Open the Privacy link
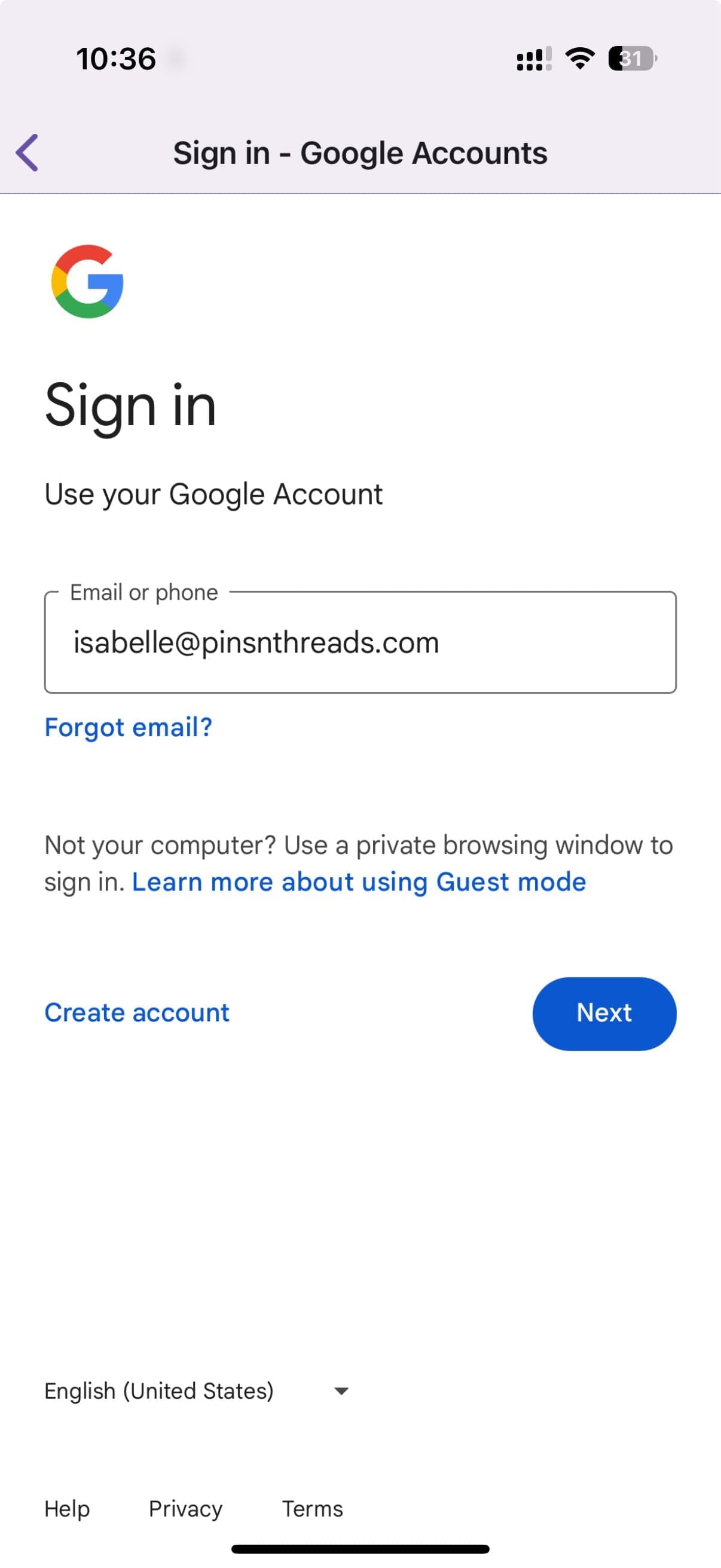 tap(185, 1508)
